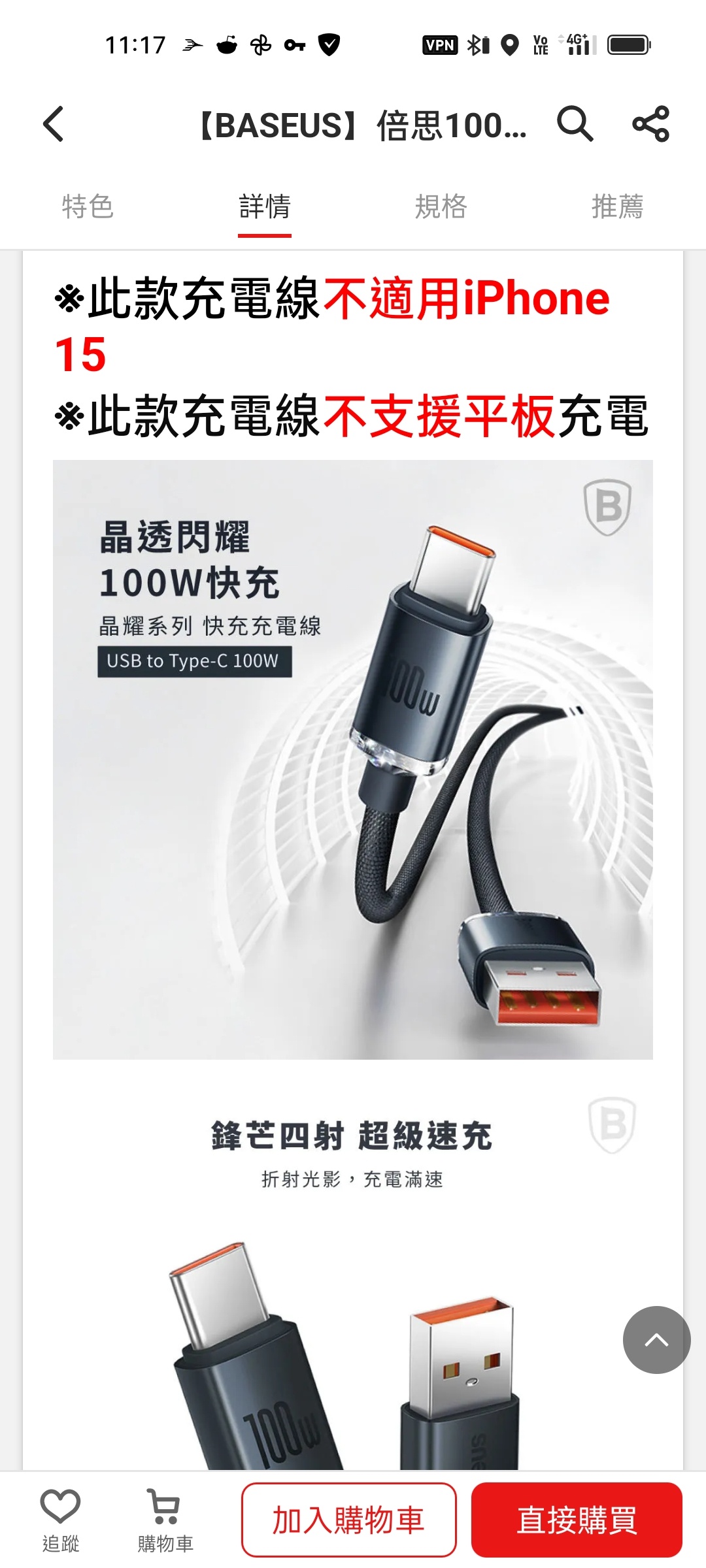Image resolution: width=706 pixels, height=1568 pixels.
Task: Buy now with 直接購買
Action: click(577, 1520)
